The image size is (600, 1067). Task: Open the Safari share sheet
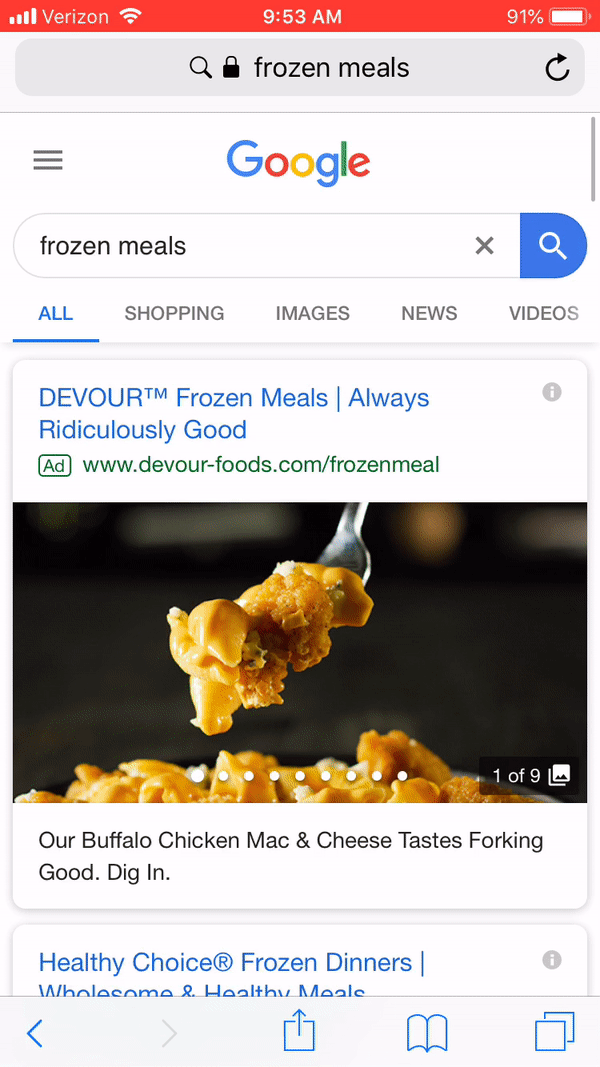pyautogui.click(x=299, y=1031)
